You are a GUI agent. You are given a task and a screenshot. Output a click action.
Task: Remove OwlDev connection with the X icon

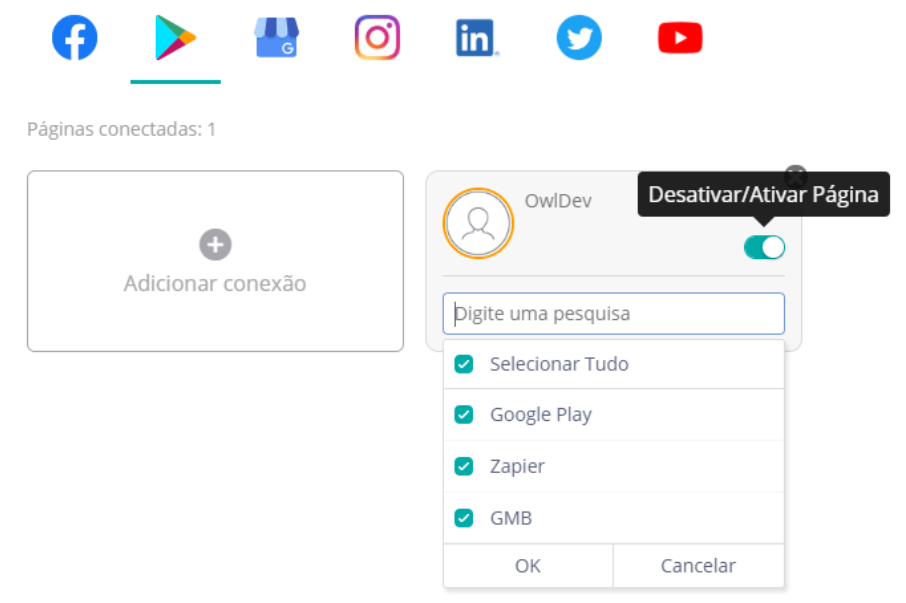(795, 173)
